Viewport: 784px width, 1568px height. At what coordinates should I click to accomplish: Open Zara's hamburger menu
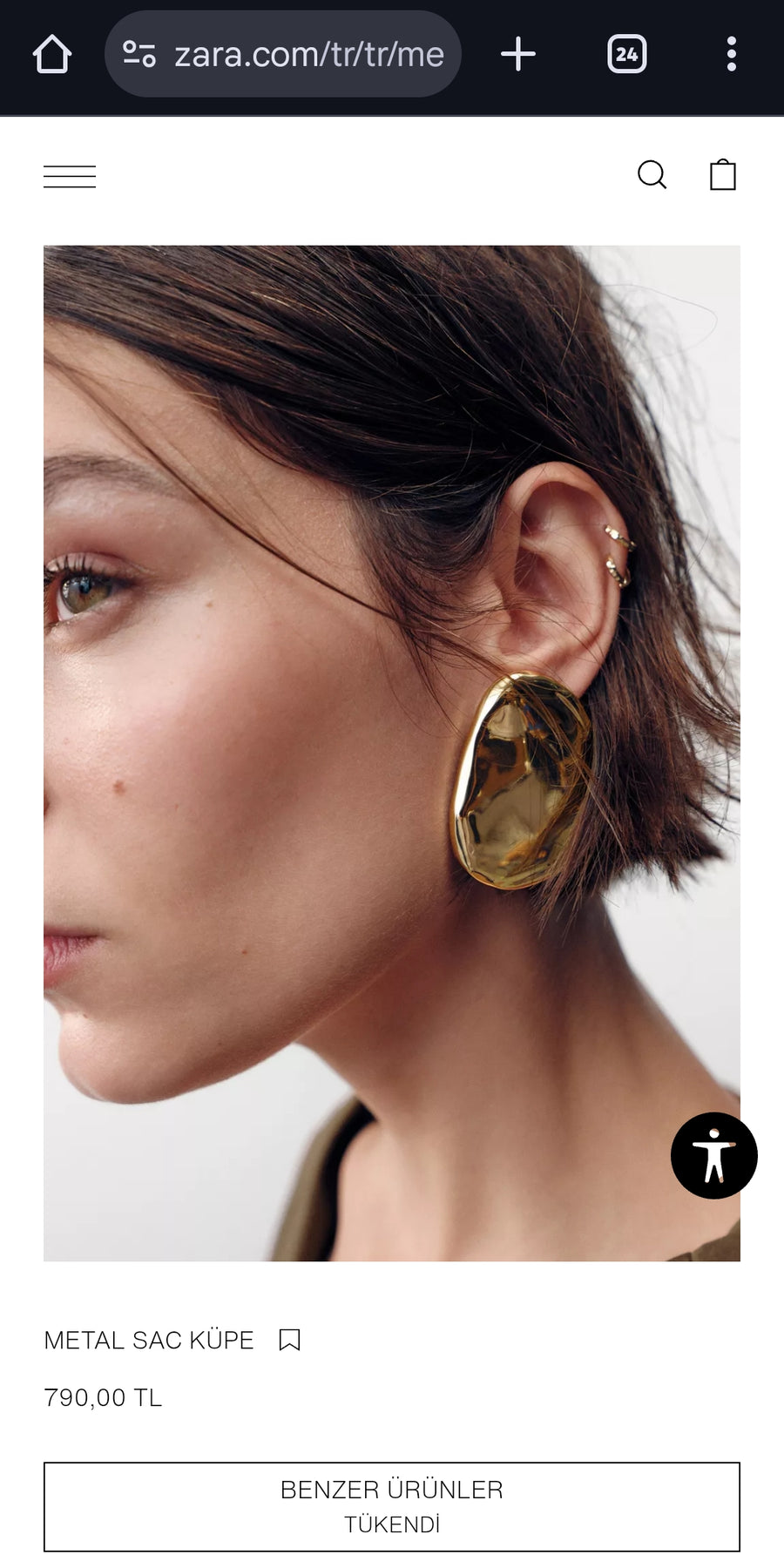tap(70, 176)
